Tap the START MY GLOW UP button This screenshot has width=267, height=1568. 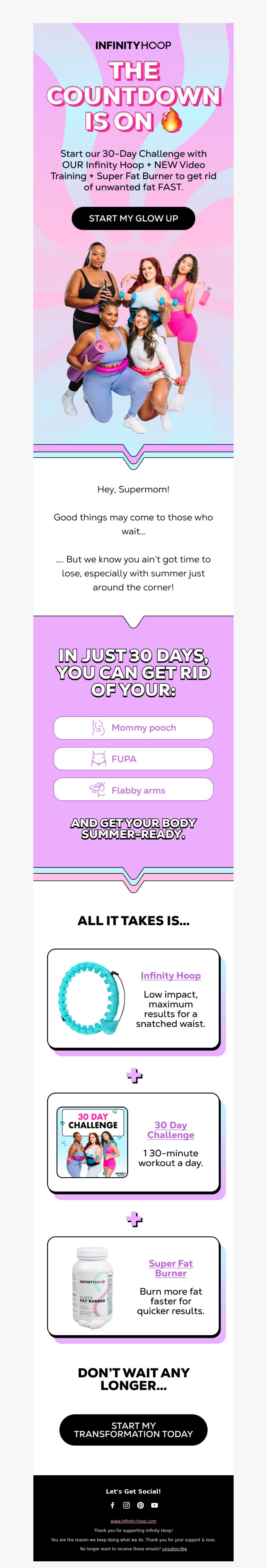pos(133,219)
